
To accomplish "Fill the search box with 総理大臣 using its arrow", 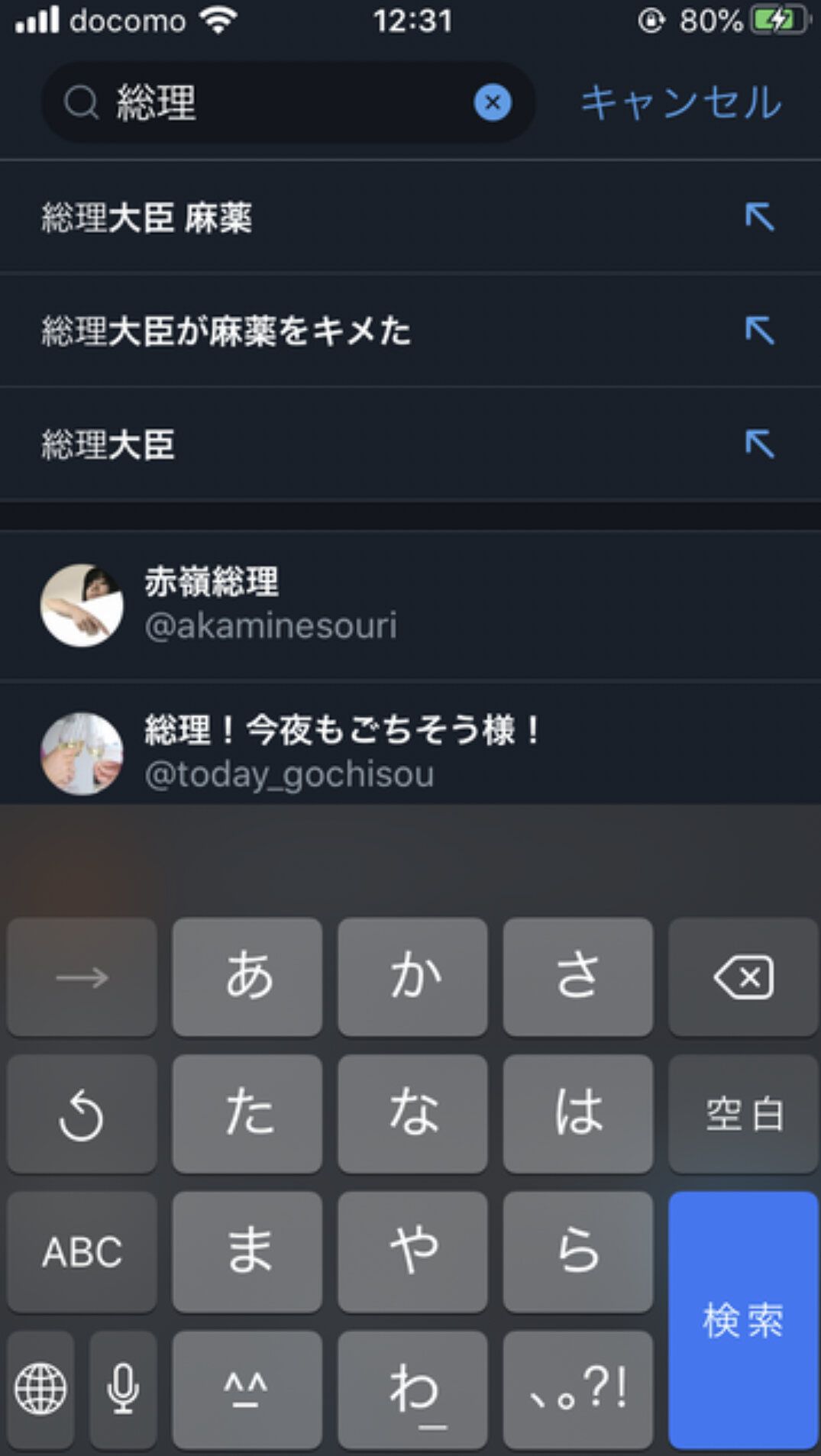I will pyautogui.click(x=759, y=444).
